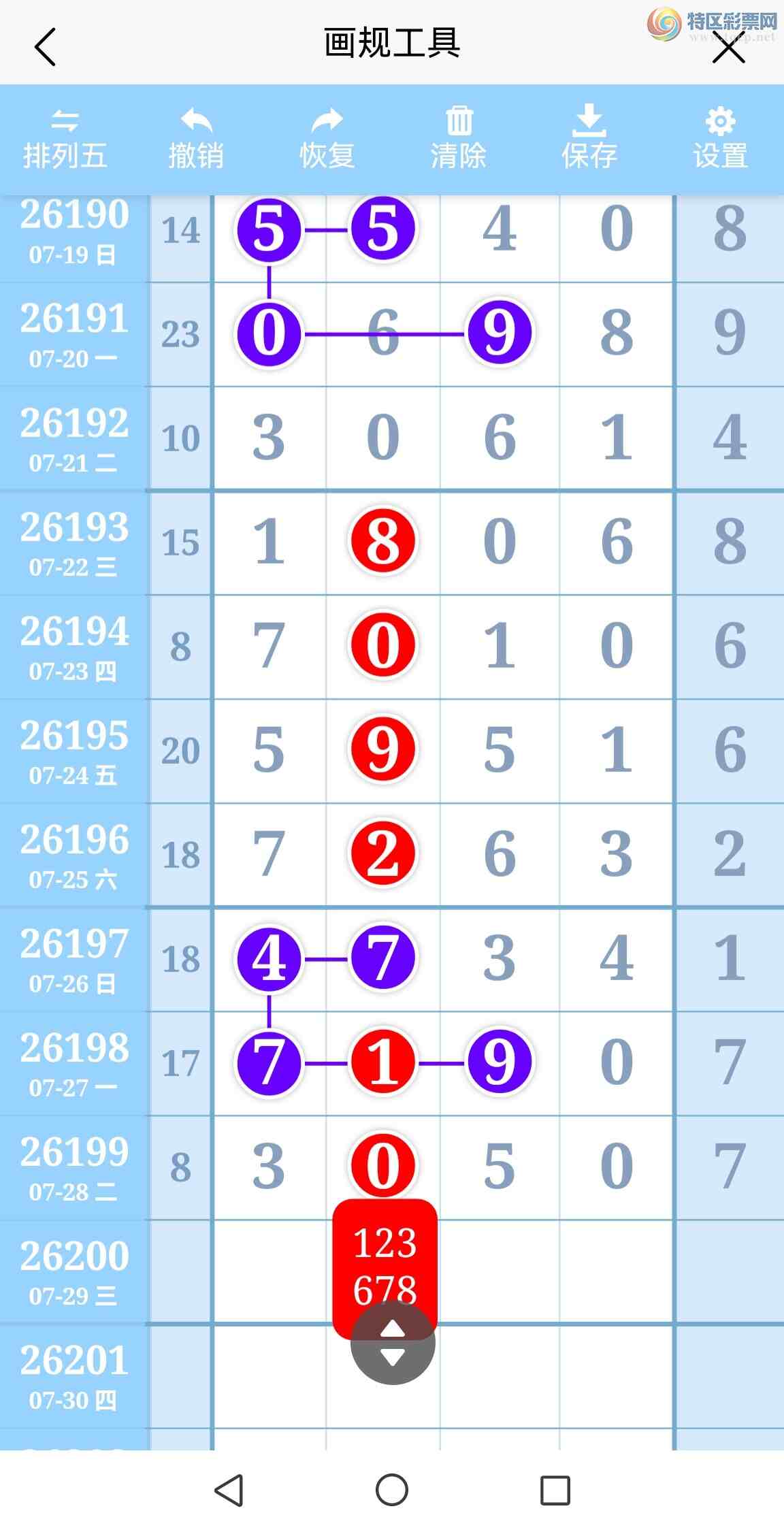This screenshot has height=1530, width=784.
Task: Undo last mark with 撤销
Action: pyautogui.click(x=196, y=140)
